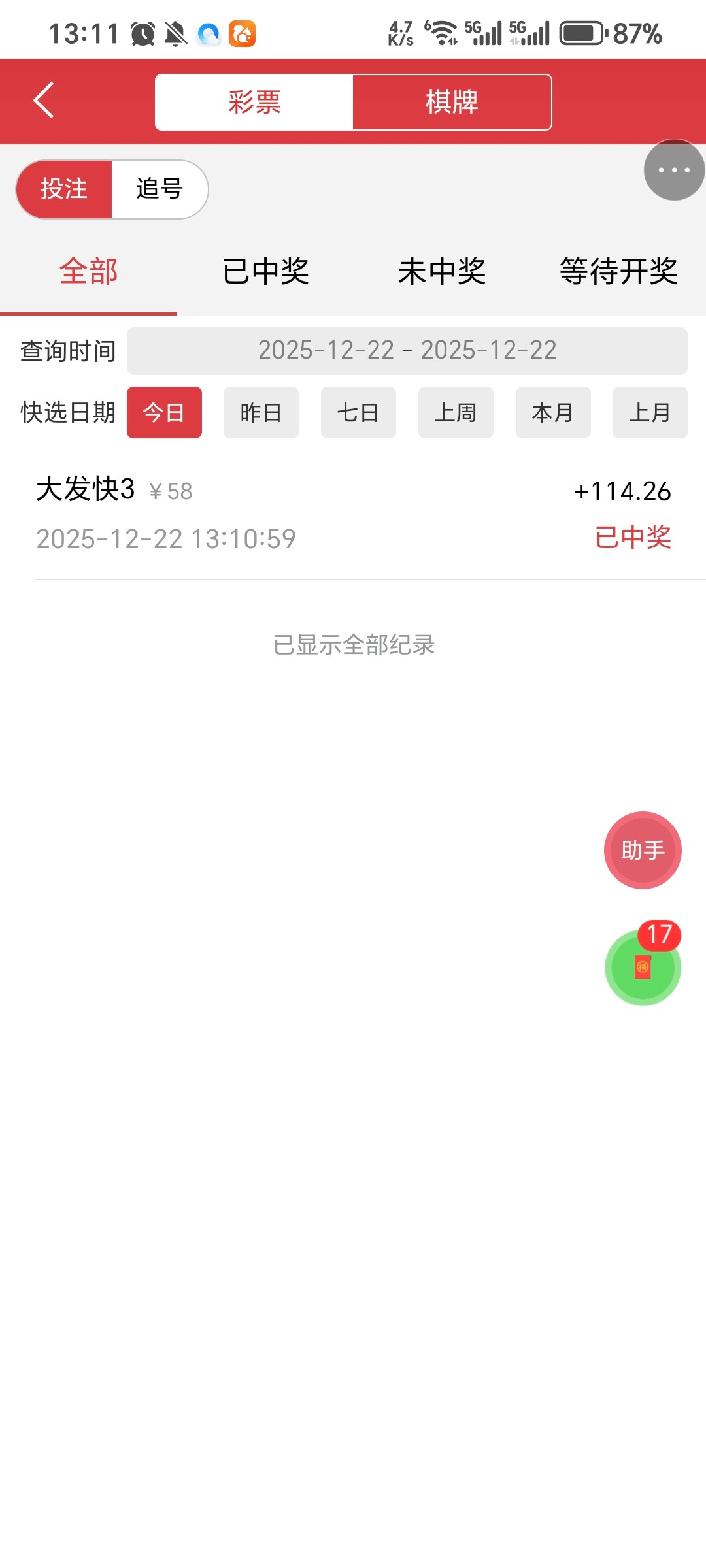Tap the battery indicator showing 87%

(585, 33)
